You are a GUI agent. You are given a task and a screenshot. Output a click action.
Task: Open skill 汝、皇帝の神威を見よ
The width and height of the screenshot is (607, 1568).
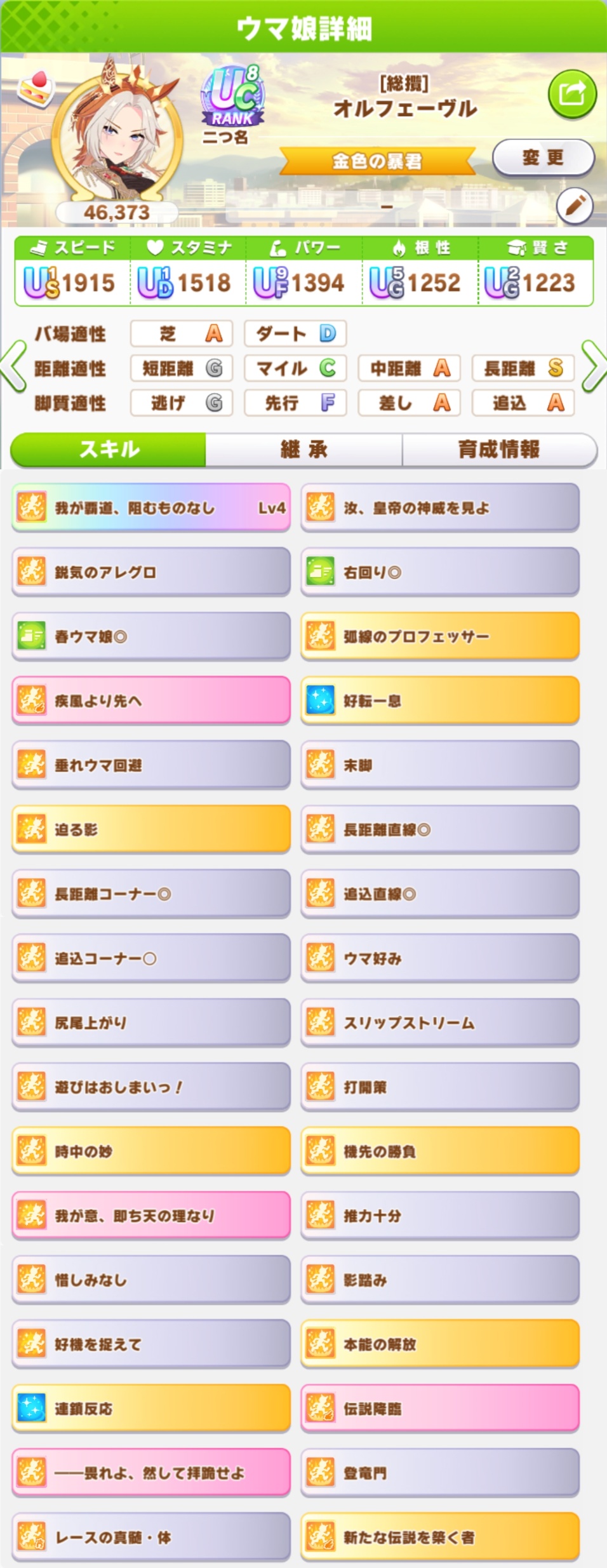click(439, 507)
